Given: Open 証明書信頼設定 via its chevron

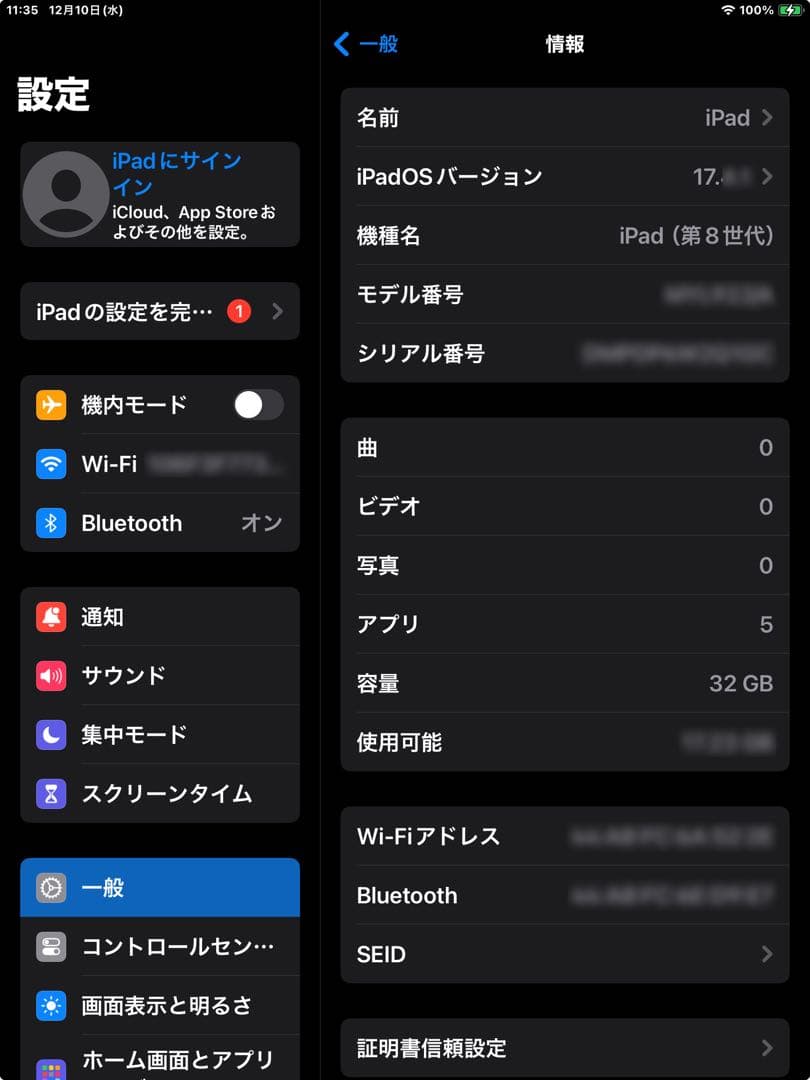Looking at the screenshot, I should (x=766, y=1048).
